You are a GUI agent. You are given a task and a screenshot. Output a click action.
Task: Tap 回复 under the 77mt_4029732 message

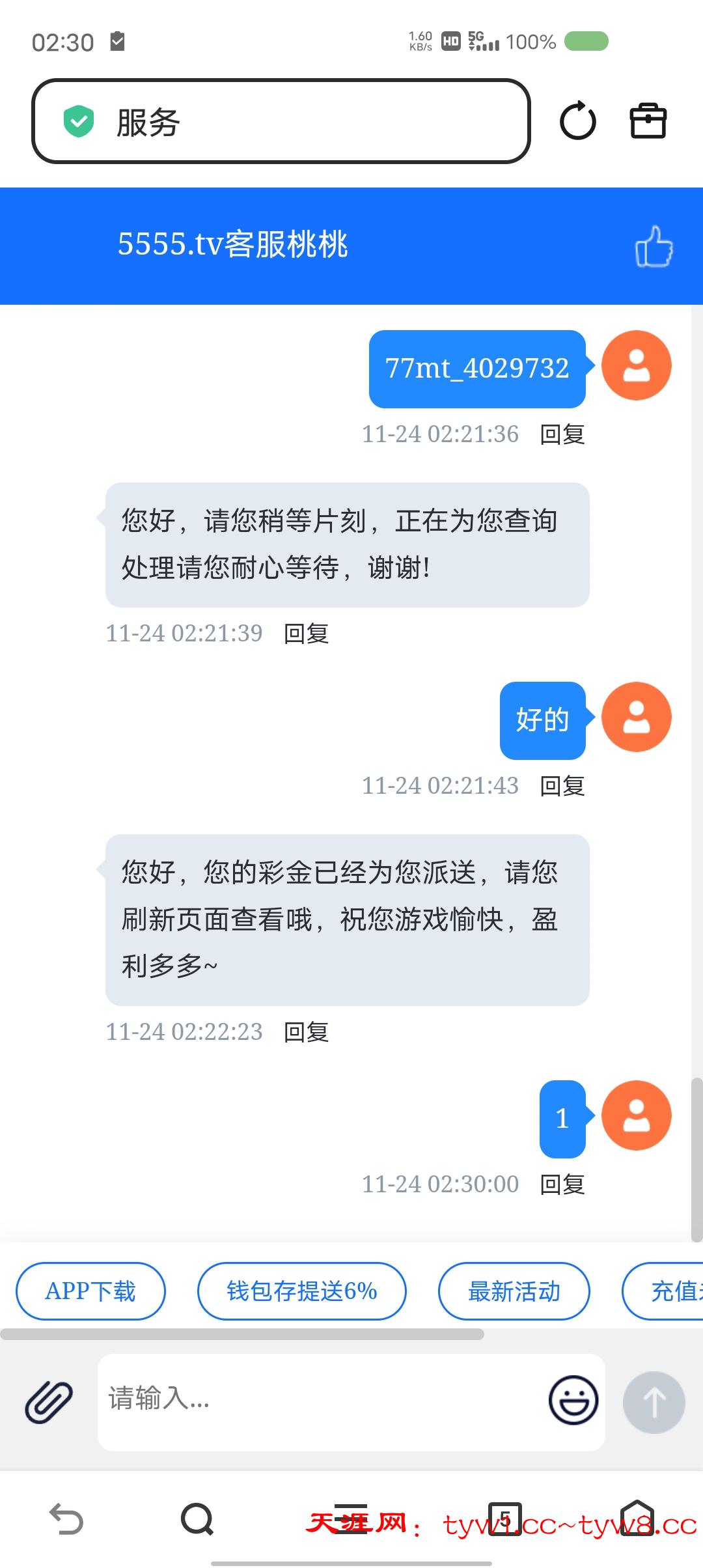[x=562, y=434]
